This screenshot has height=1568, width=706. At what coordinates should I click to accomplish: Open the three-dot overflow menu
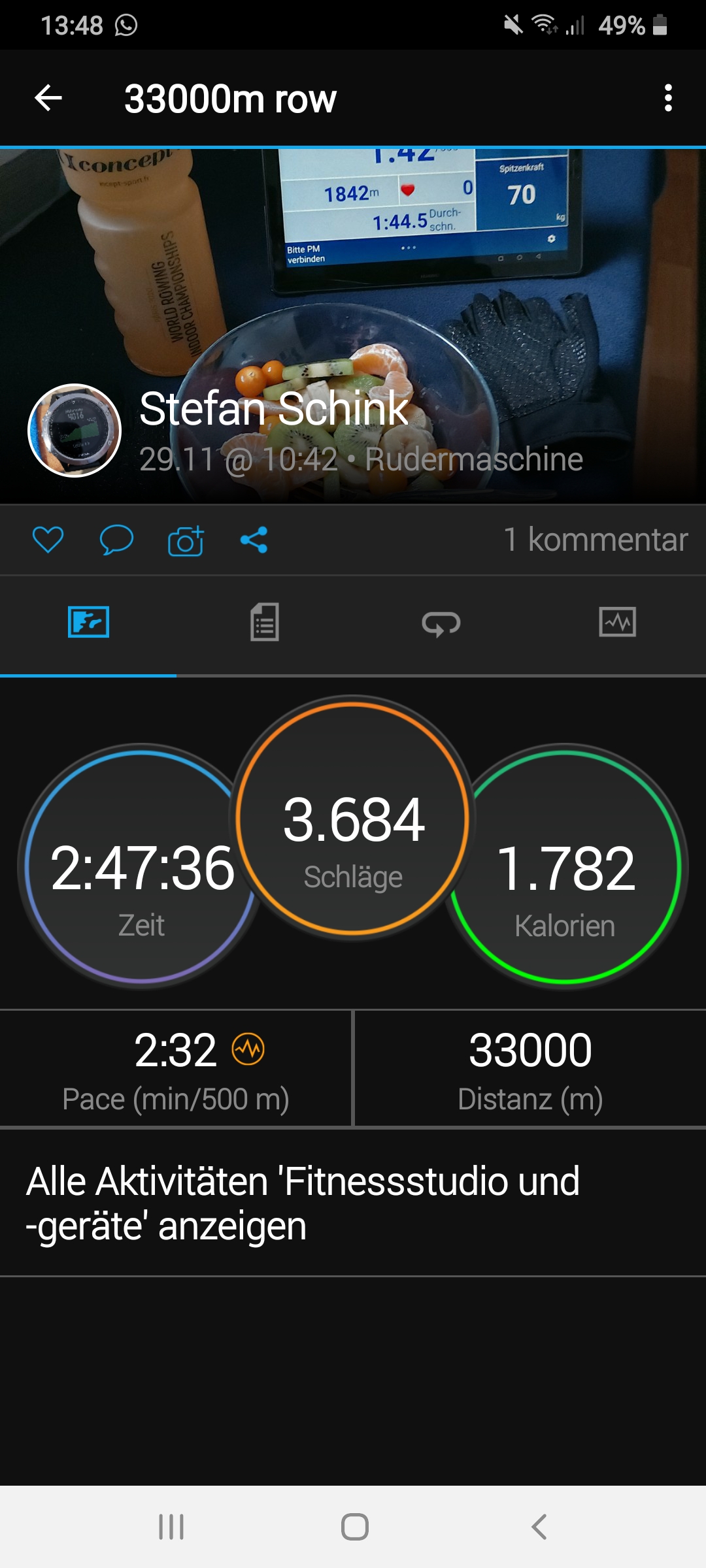(667, 99)
